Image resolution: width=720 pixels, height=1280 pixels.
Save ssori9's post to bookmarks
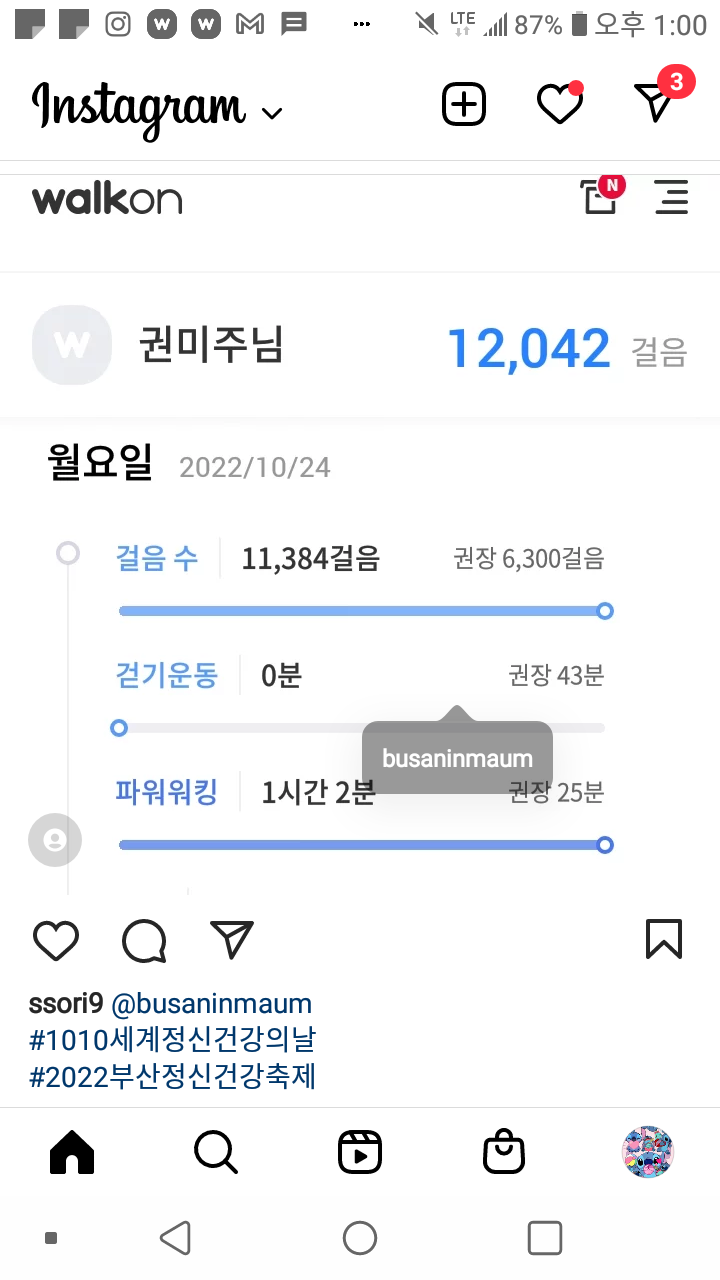[x=664, y=940]
